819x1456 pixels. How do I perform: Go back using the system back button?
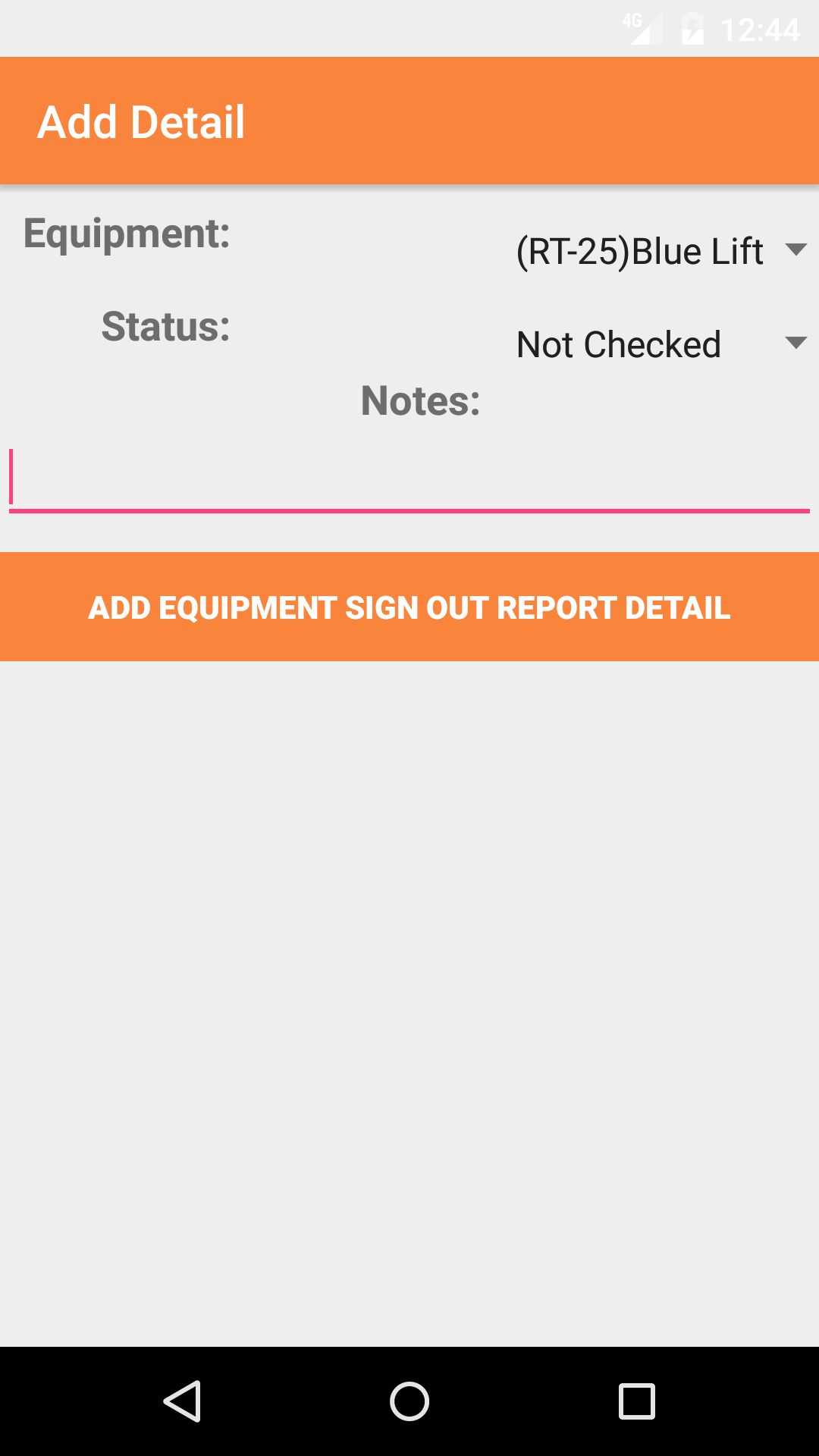[182, 1401]
